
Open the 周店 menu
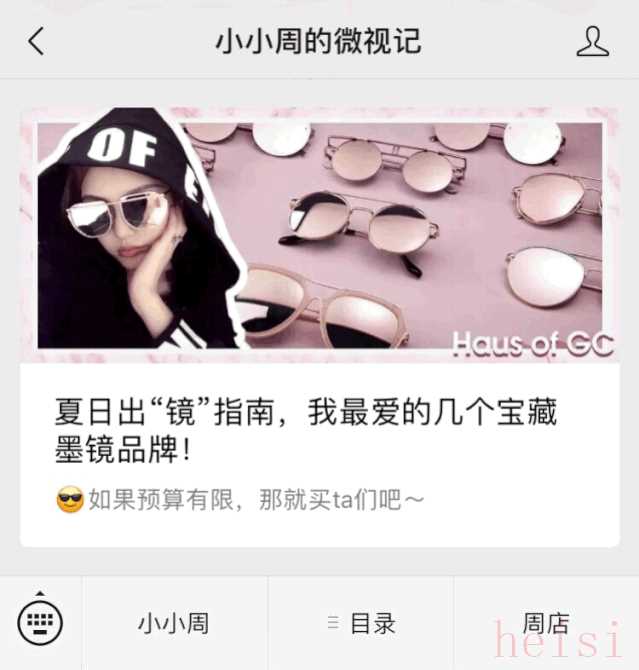pyautogui.click(x=546, y=624)
